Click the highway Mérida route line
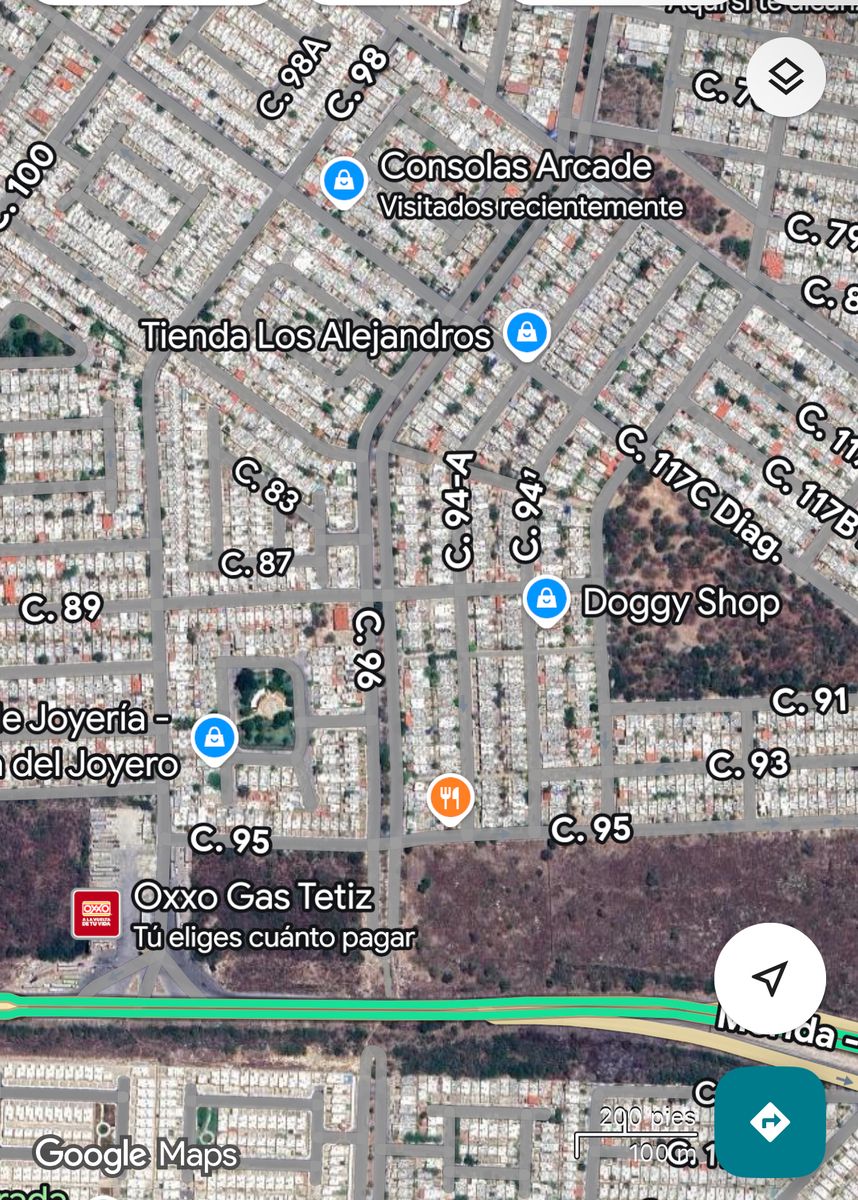858x1200 pixels. [400, 1010]
